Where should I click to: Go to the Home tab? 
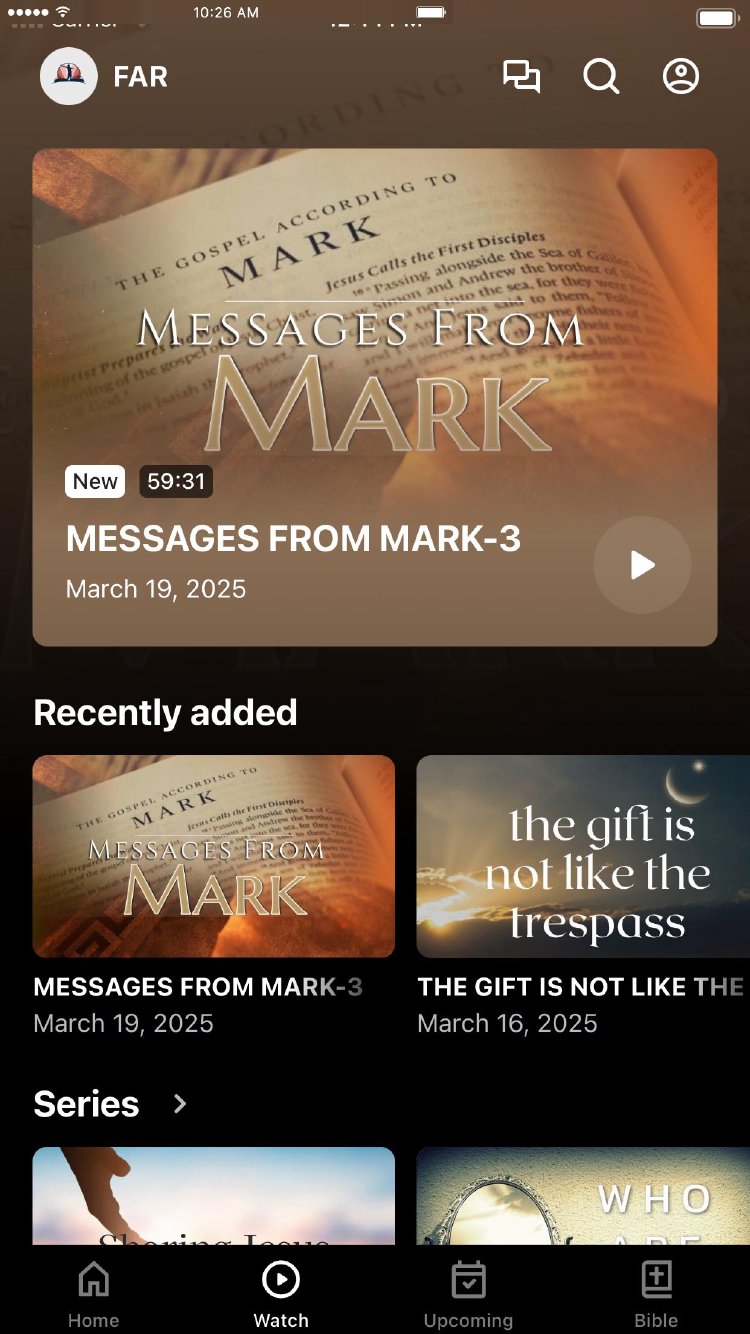click(93, 1294)
